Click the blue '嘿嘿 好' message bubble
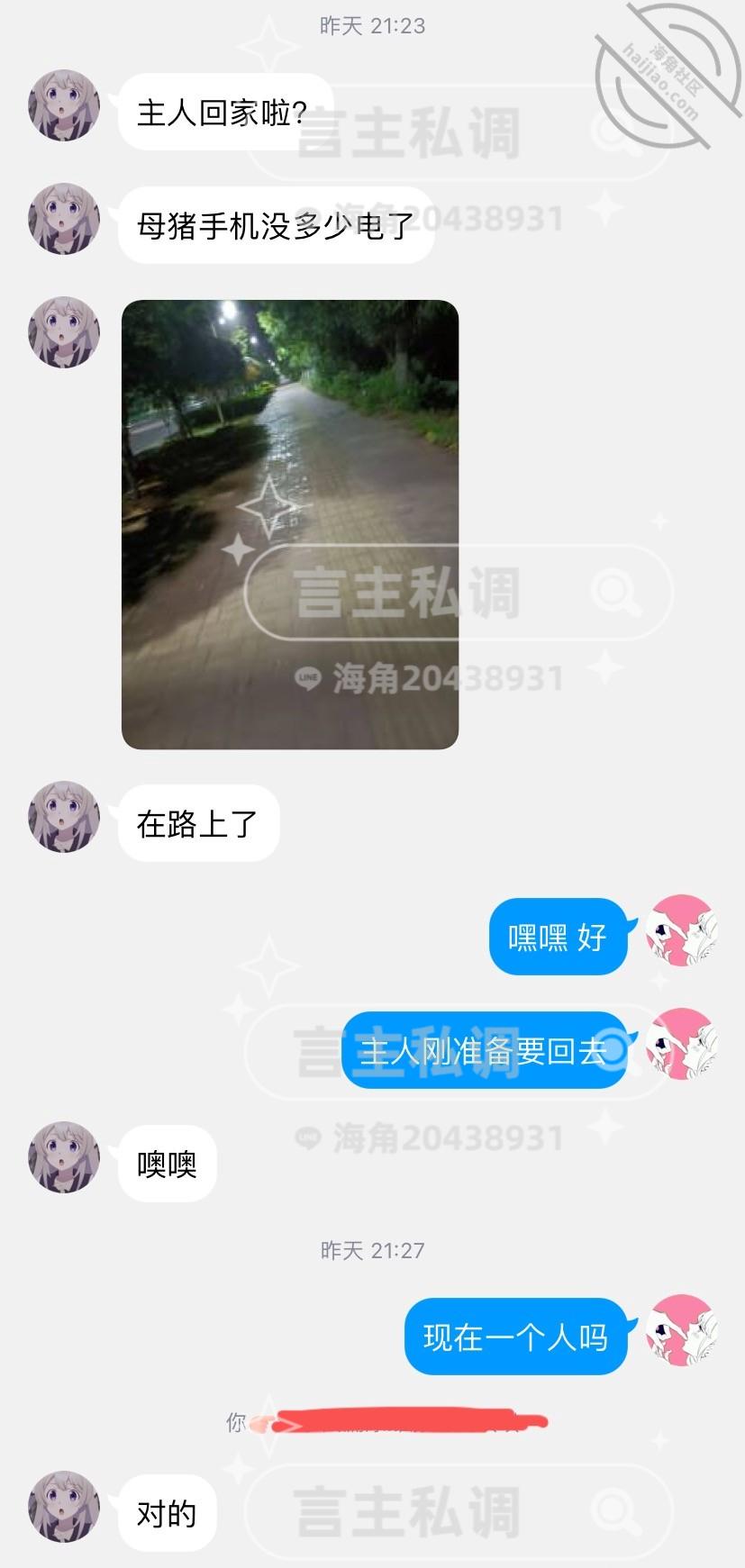745x1568 pixels. [x=557, y=937]
